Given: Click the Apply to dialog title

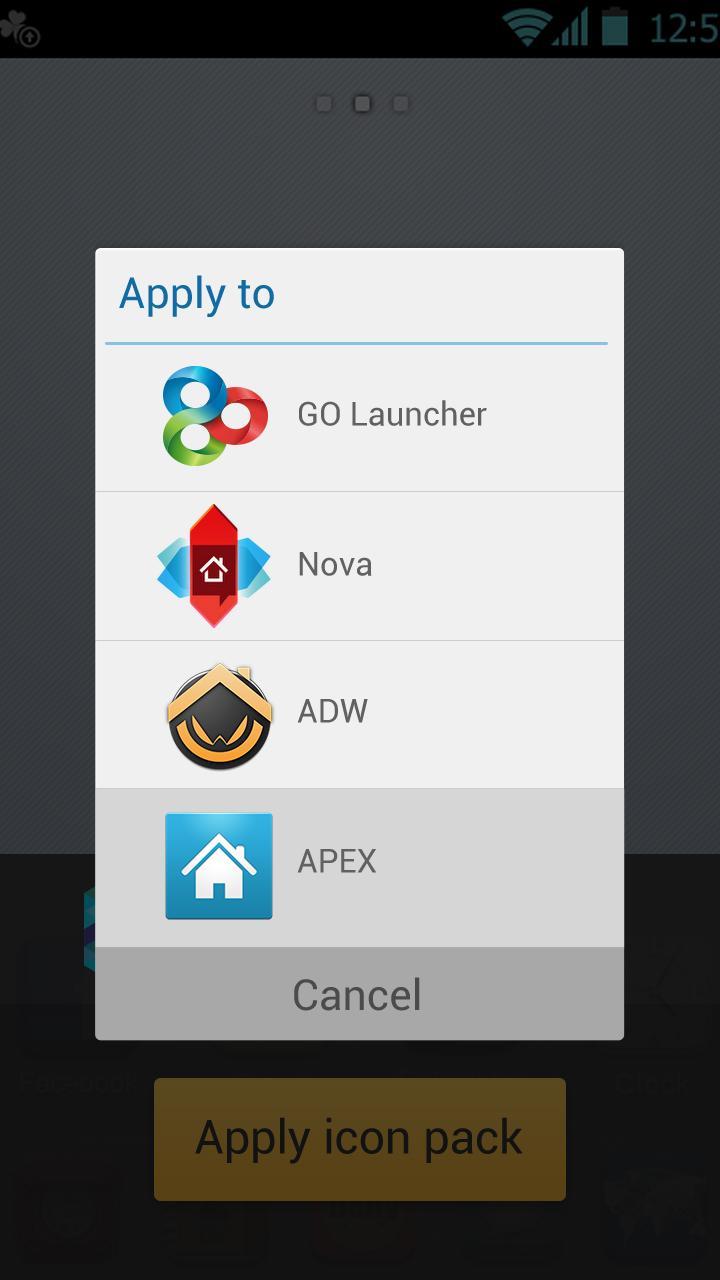Looking at the screenshot, I should (197, 293).
